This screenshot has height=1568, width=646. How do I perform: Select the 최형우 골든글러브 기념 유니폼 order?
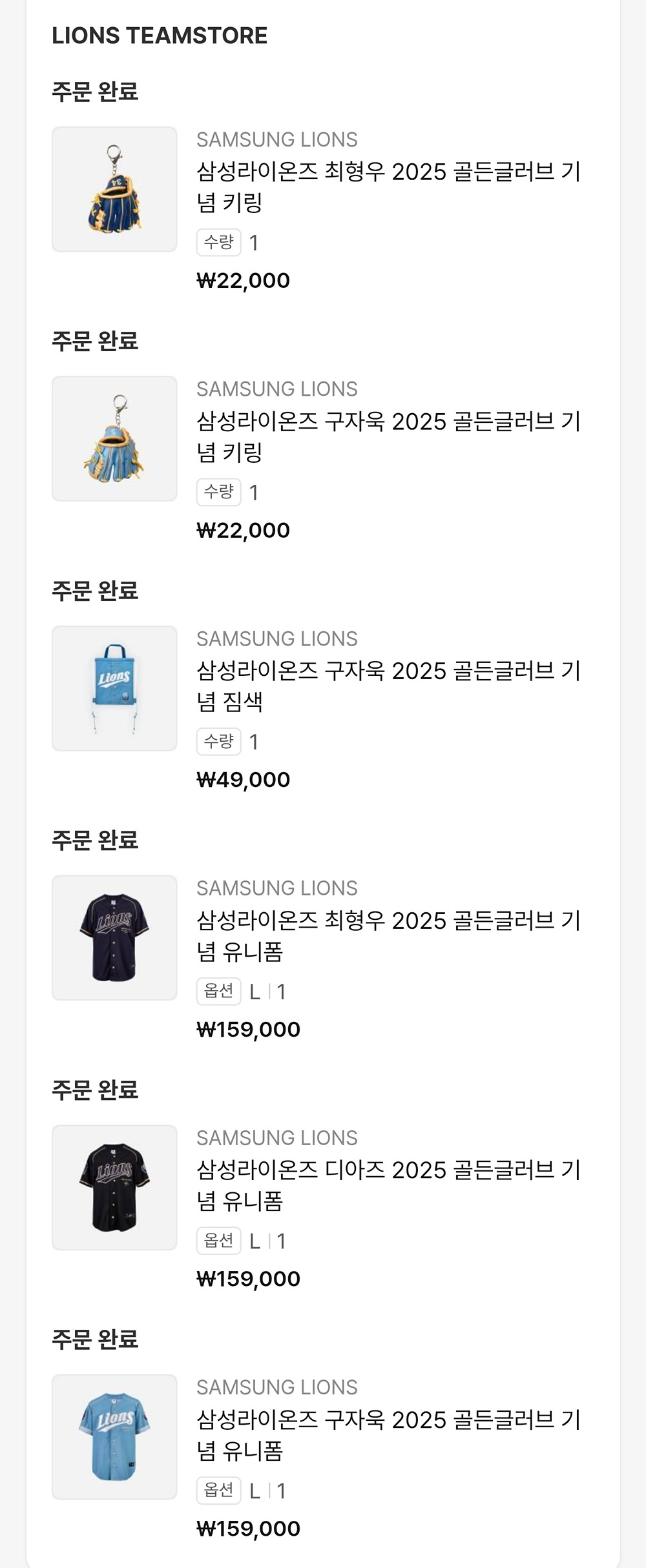(x=388, y=935)
